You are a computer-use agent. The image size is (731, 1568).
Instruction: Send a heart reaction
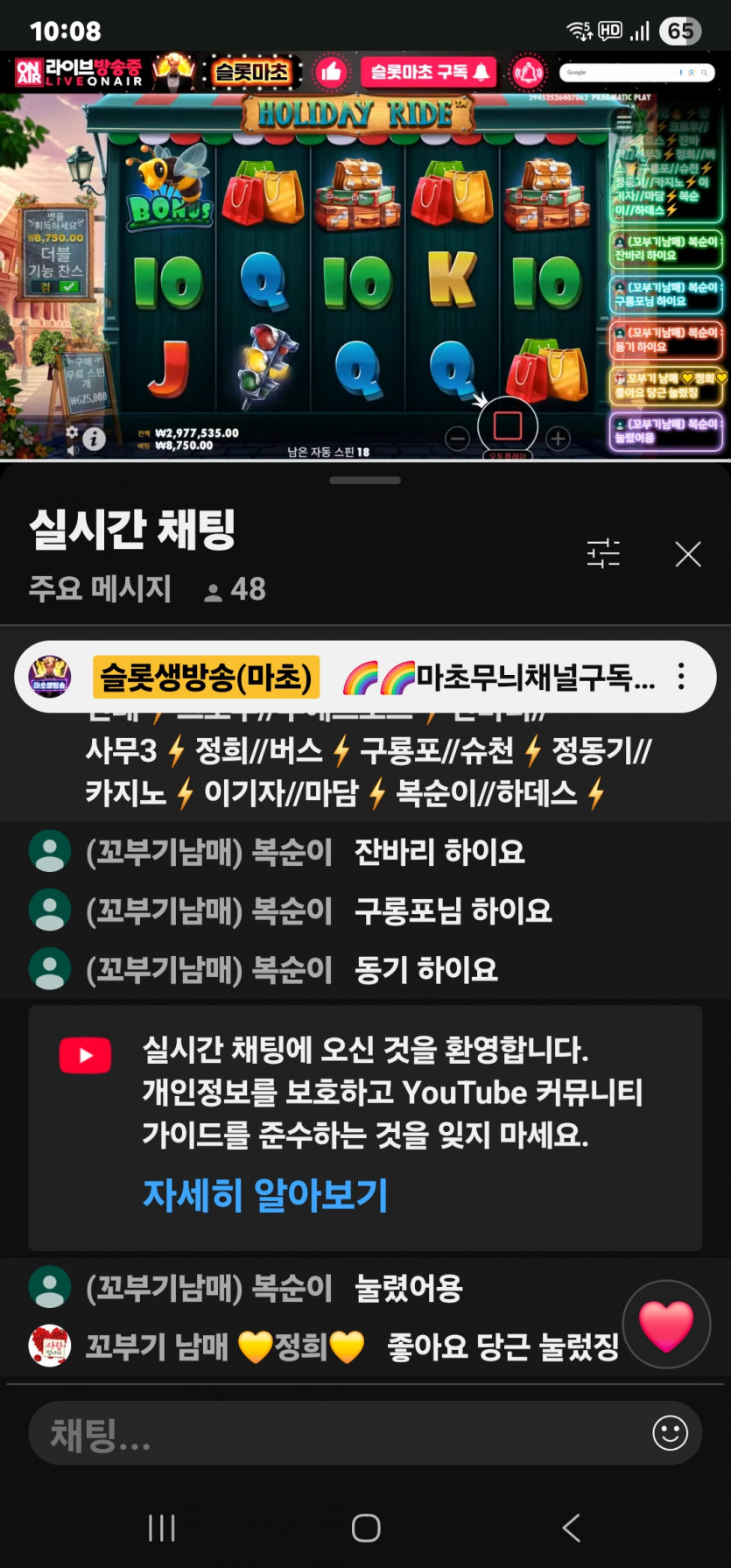(666, 1325)
